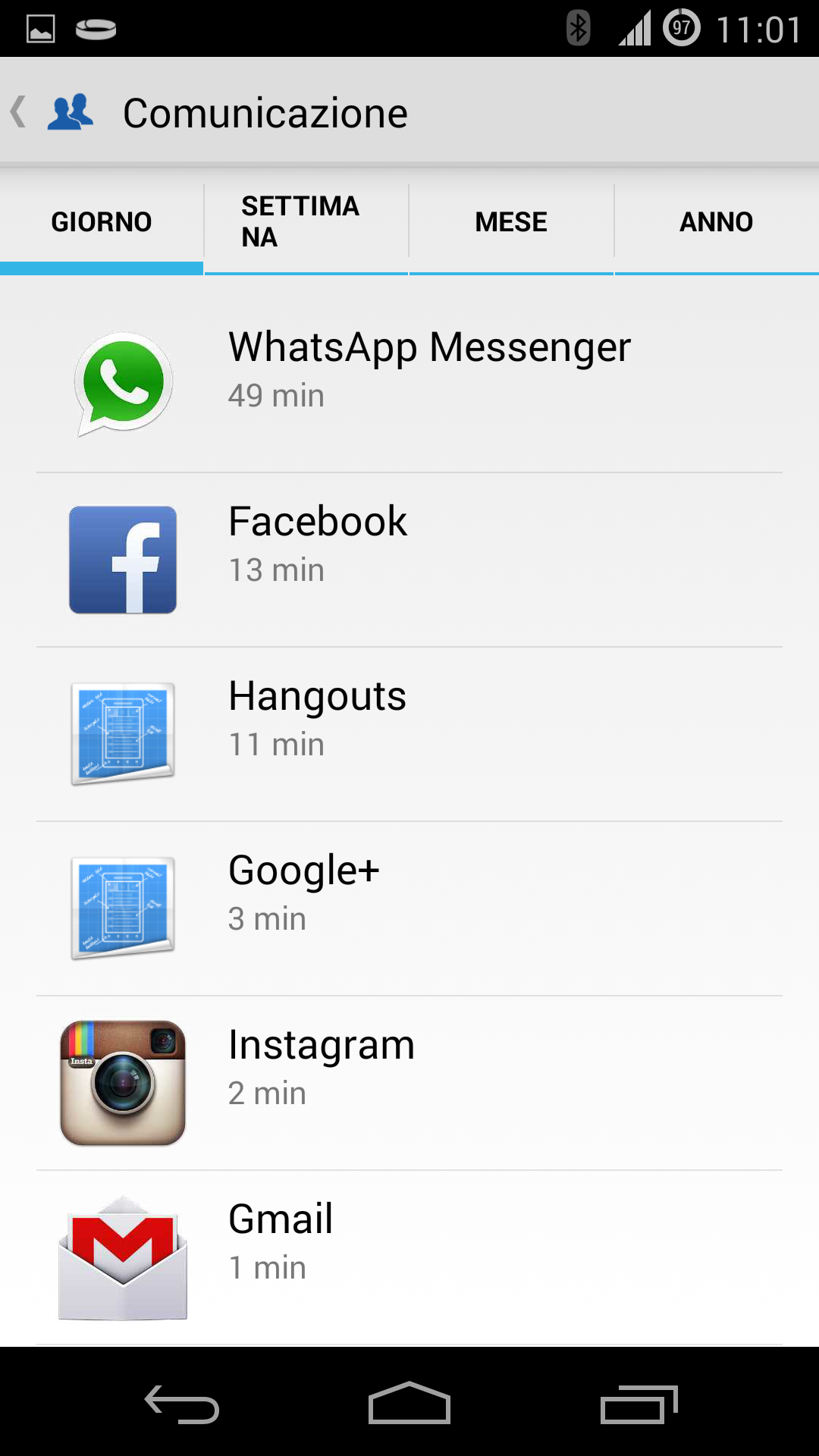Open the Instagram usage row
819x1456 pixels.
tap(409, 1084)
